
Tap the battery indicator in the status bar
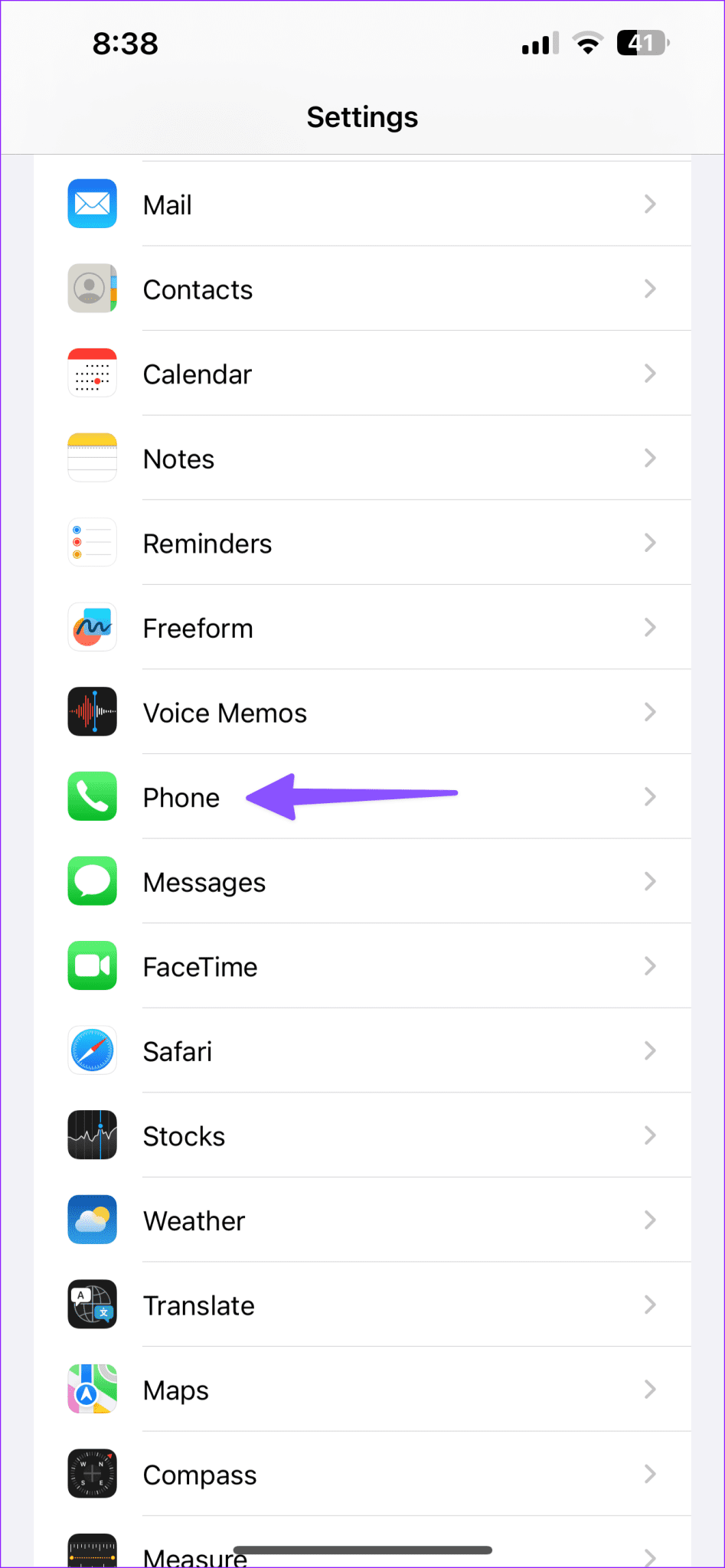[x=642, y=43]
